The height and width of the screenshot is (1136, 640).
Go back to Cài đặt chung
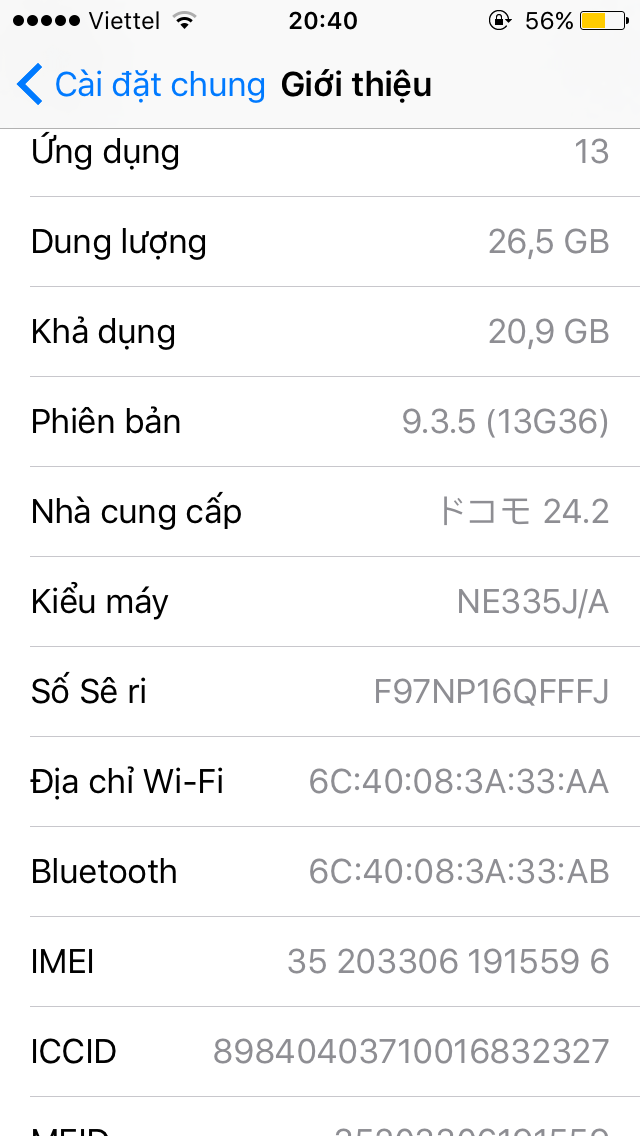tap(140, 85)
